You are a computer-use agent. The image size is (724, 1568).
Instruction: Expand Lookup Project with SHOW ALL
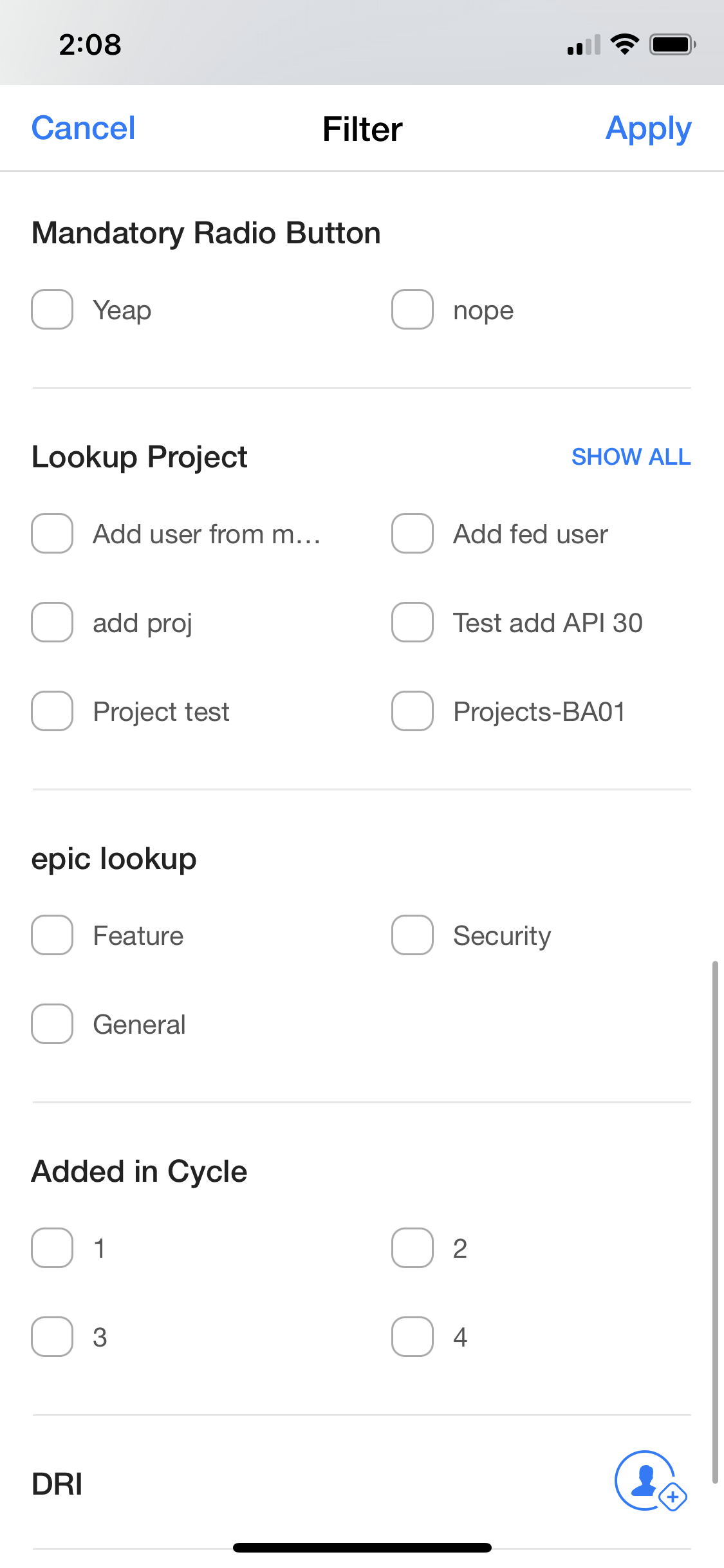pyautogui.click(x=631, y=457)
